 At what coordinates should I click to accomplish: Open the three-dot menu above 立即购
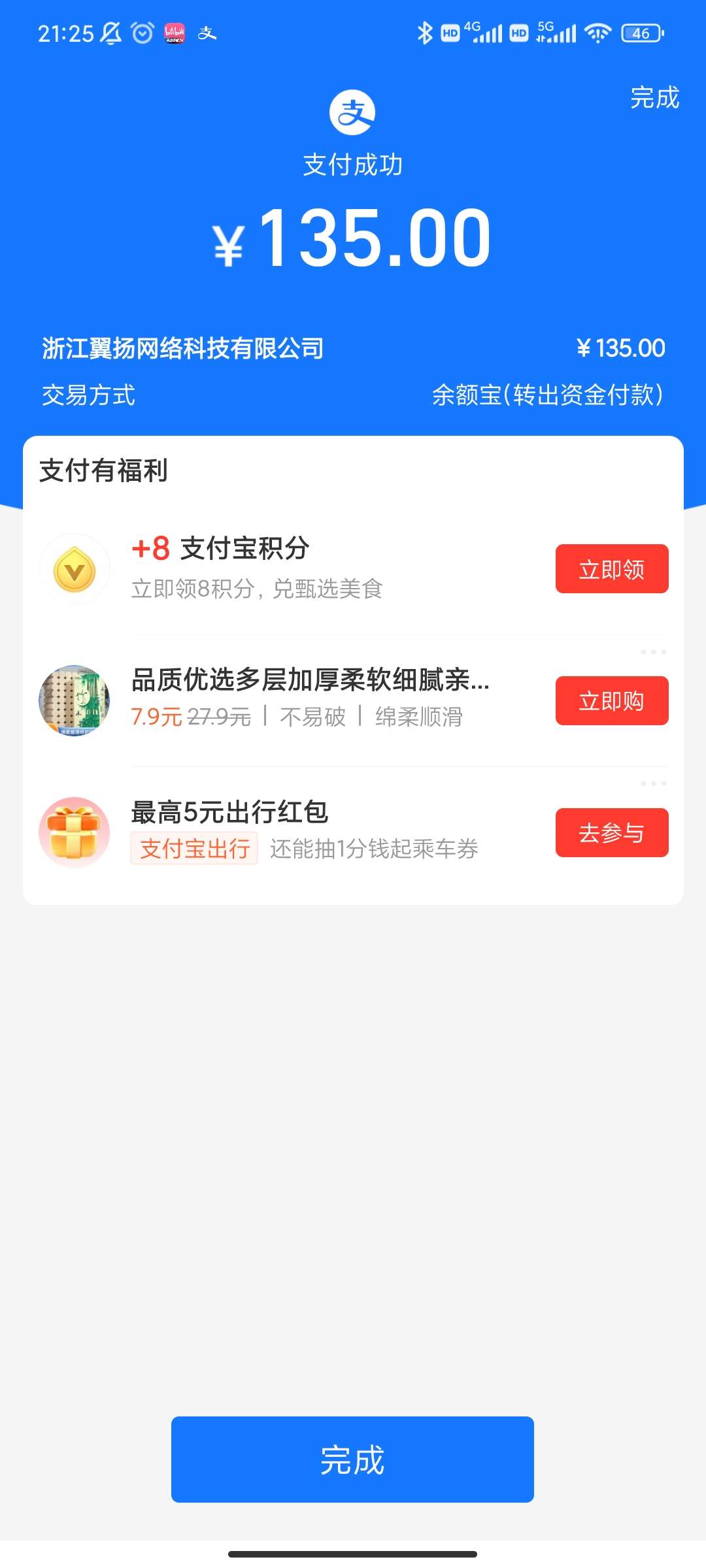[x=653, y=652]
